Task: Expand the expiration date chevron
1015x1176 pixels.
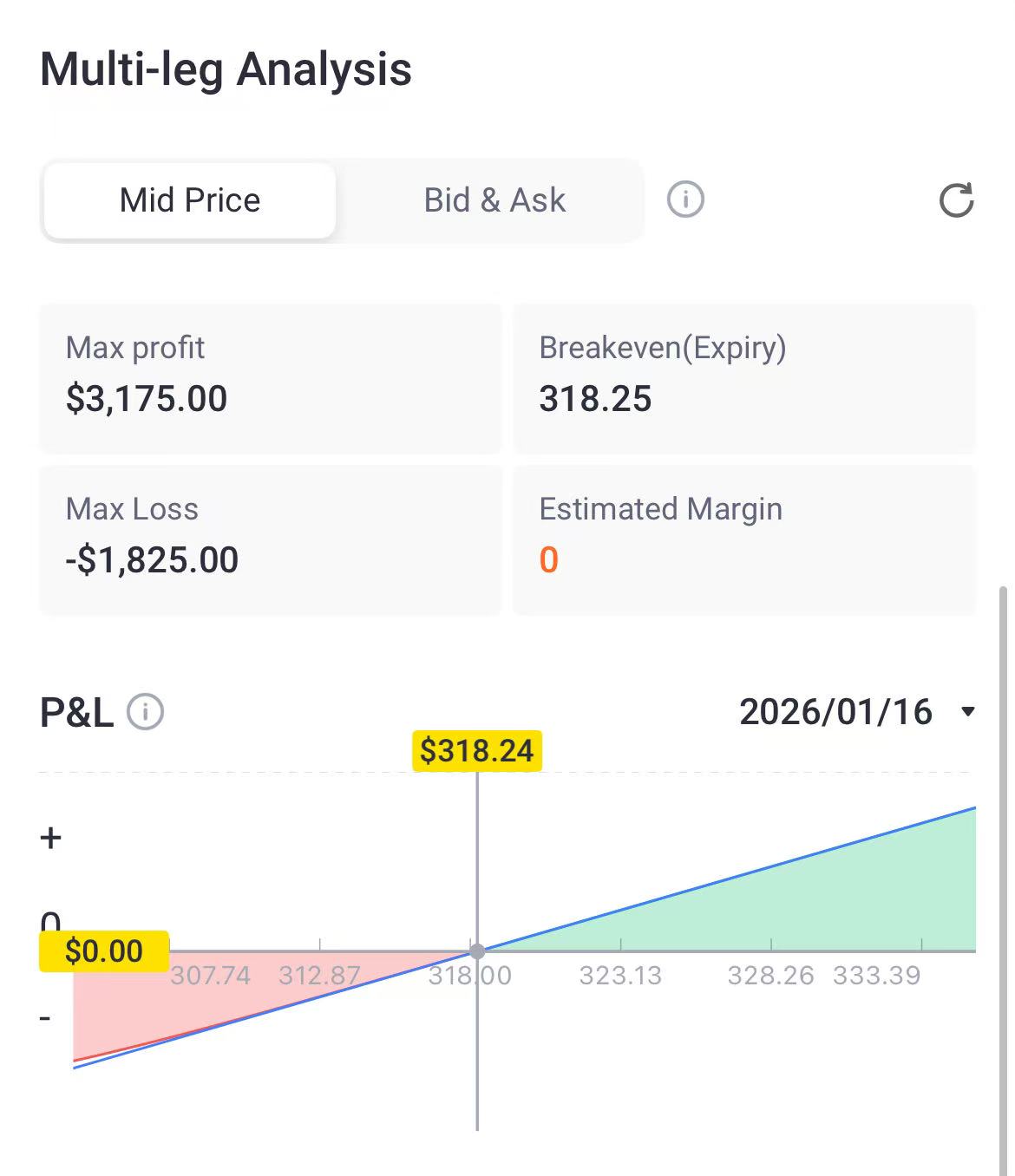Action: [968, 713]
